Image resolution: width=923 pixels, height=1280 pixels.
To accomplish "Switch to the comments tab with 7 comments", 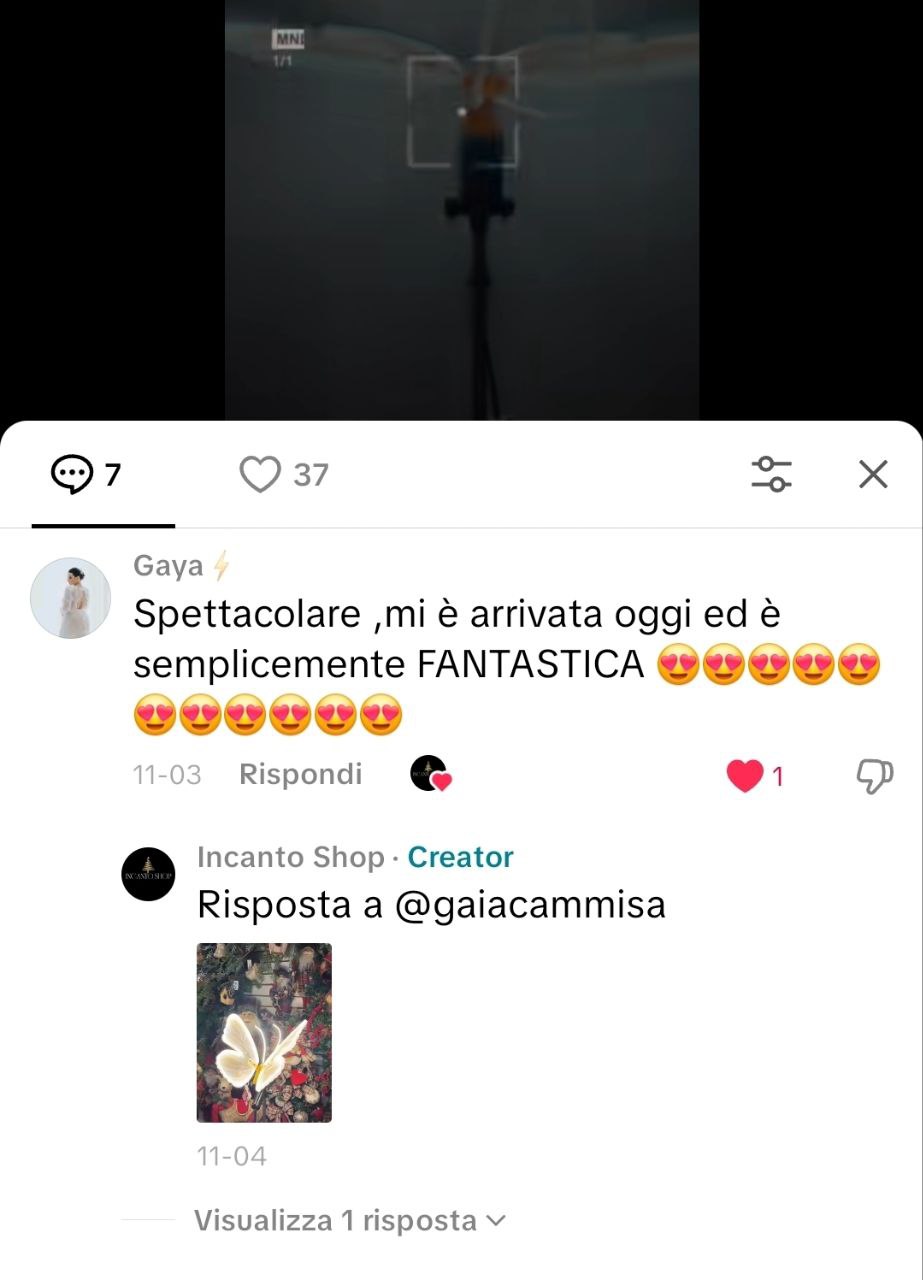I will pyautogui.click(x=86, y=474).
